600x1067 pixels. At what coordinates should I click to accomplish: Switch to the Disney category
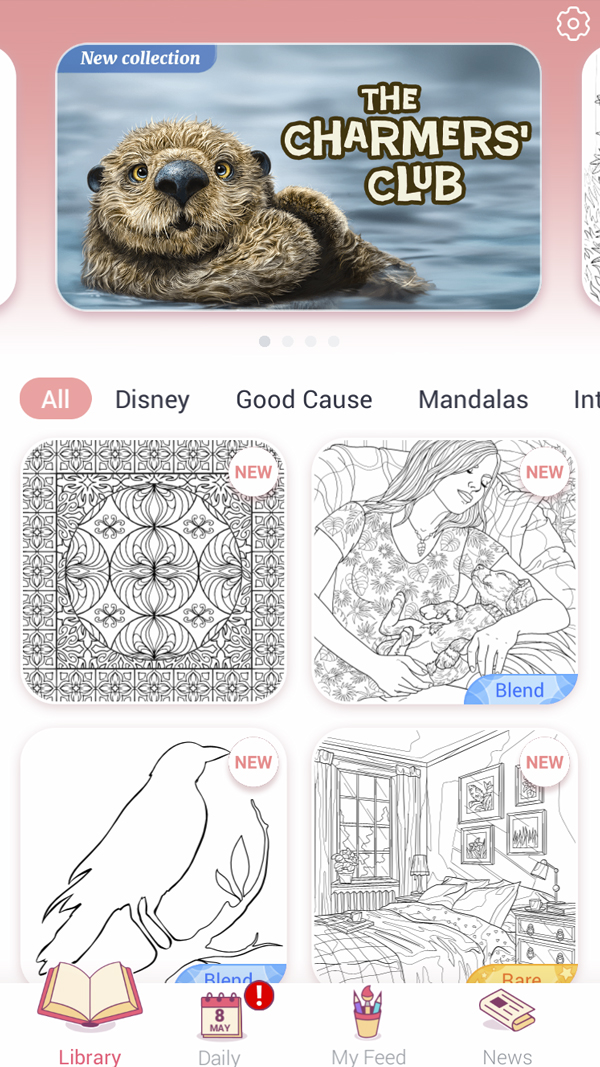tap(152, 399)
